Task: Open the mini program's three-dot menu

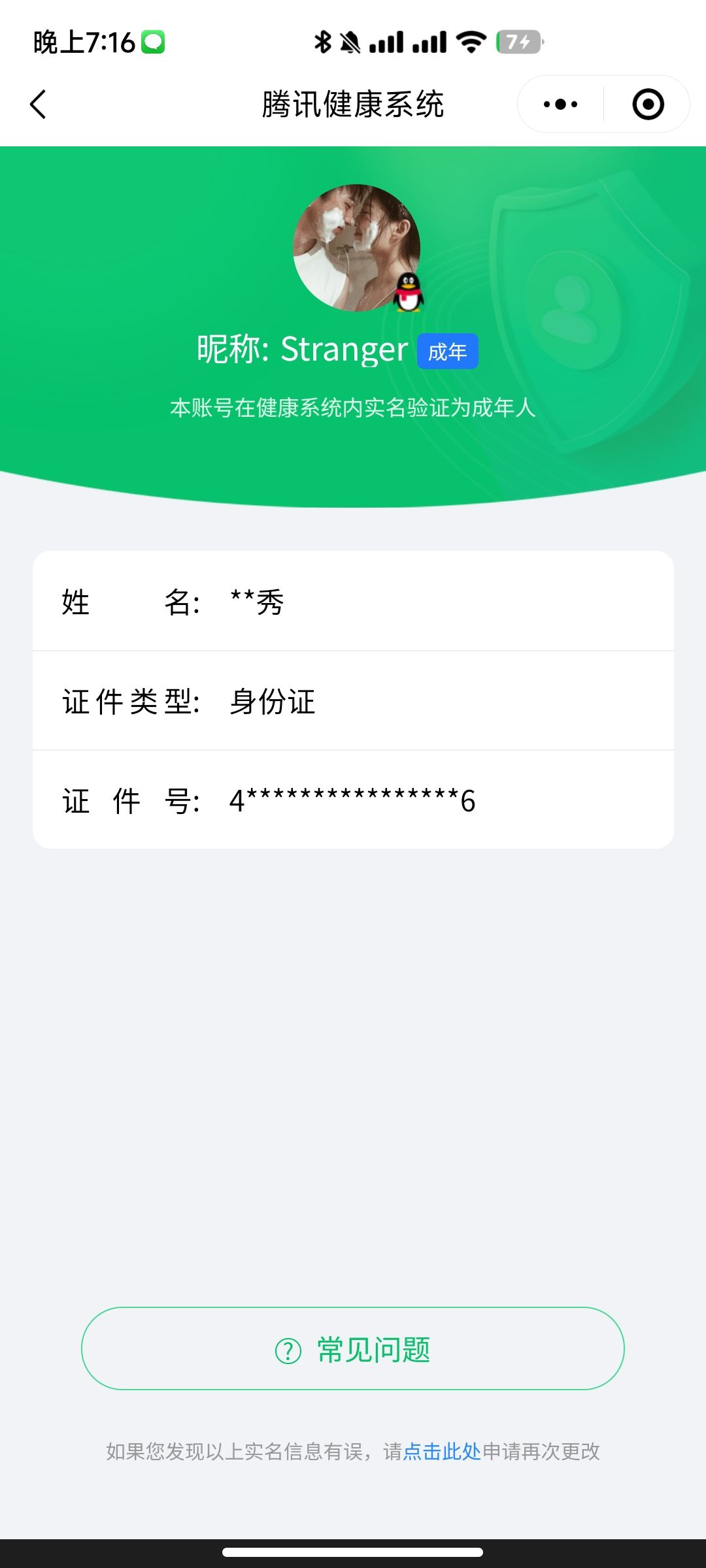Action: coord(560,105)
